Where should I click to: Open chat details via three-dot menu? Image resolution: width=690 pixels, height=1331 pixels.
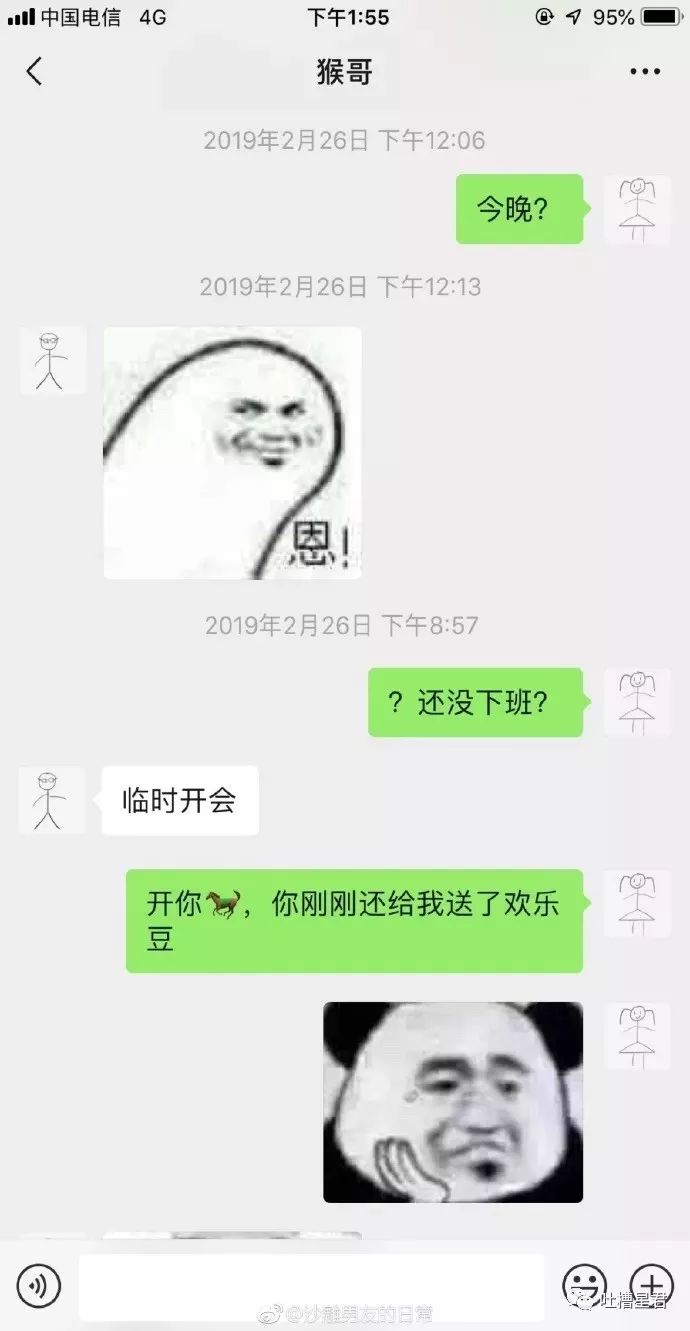point(645,72)
